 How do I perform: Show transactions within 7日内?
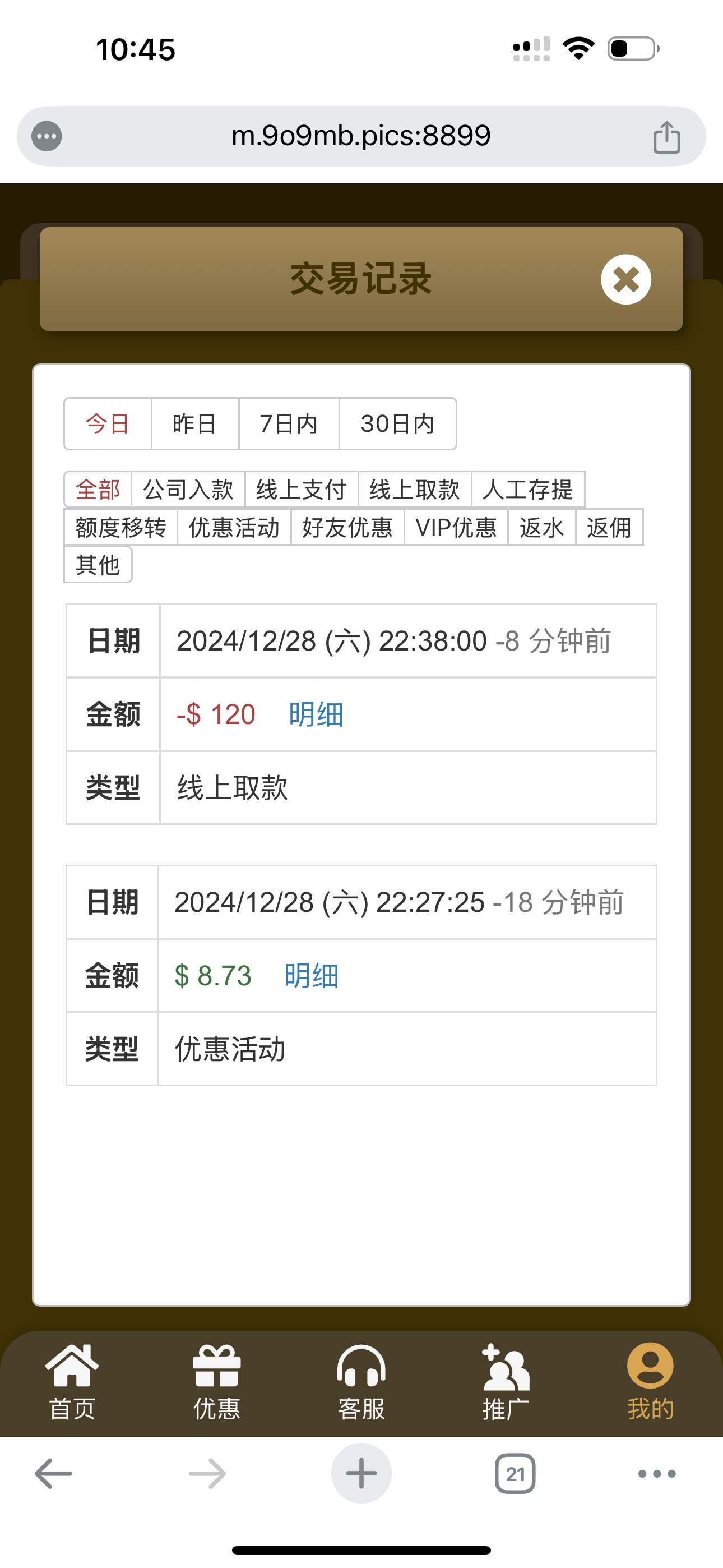click(x=289, y=425)
